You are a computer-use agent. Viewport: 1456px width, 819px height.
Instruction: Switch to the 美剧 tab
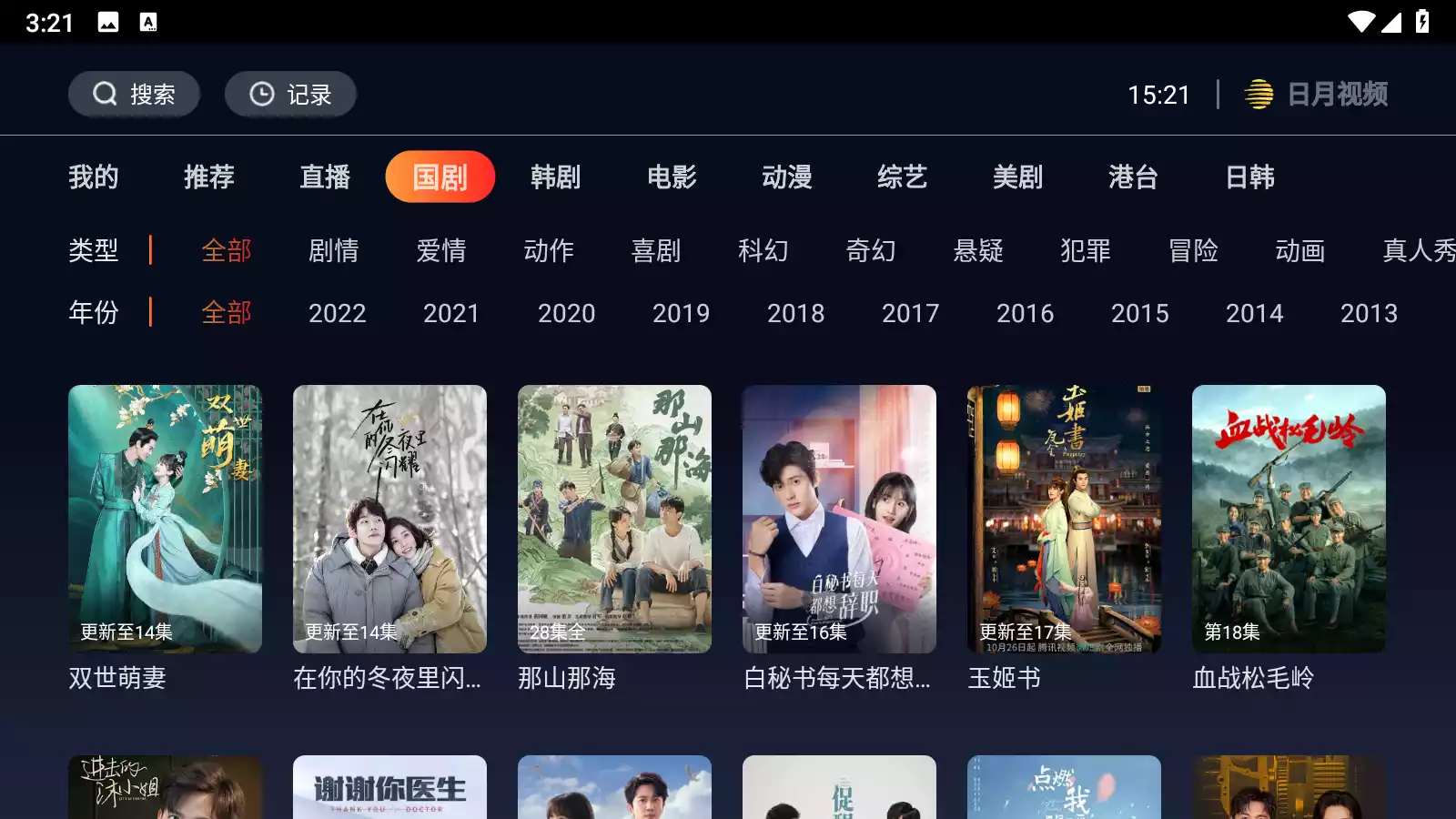coord(1017,177)
